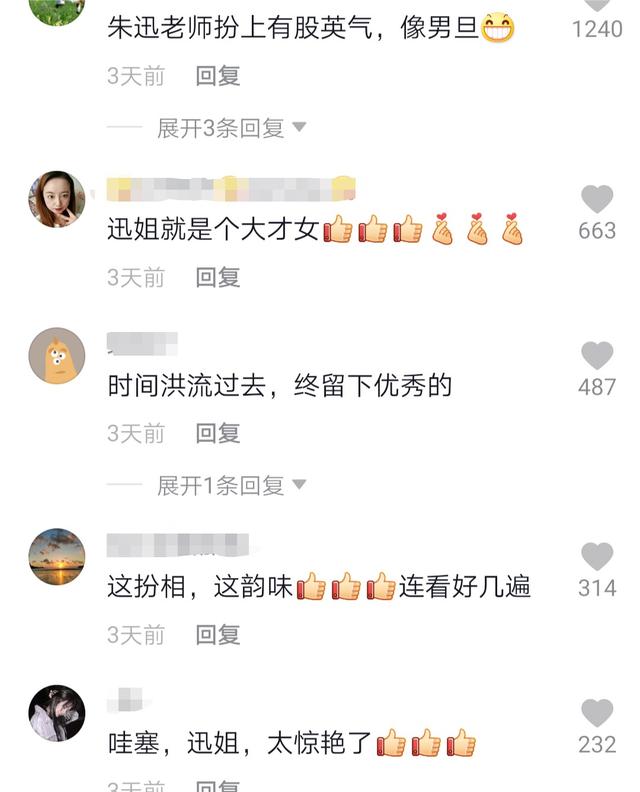Open sunset avatar of the '这扮相' commenter

(x=56, y=557)
